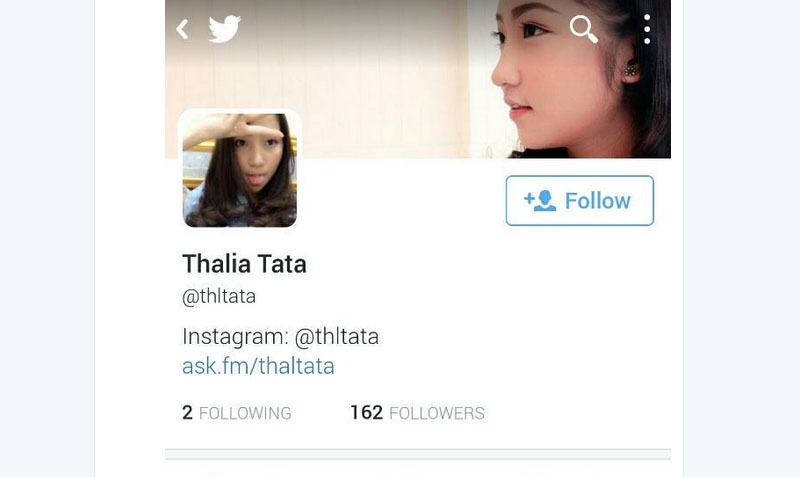
Task: Follow Thalia Tata
Action: click(x=579, y=201)
